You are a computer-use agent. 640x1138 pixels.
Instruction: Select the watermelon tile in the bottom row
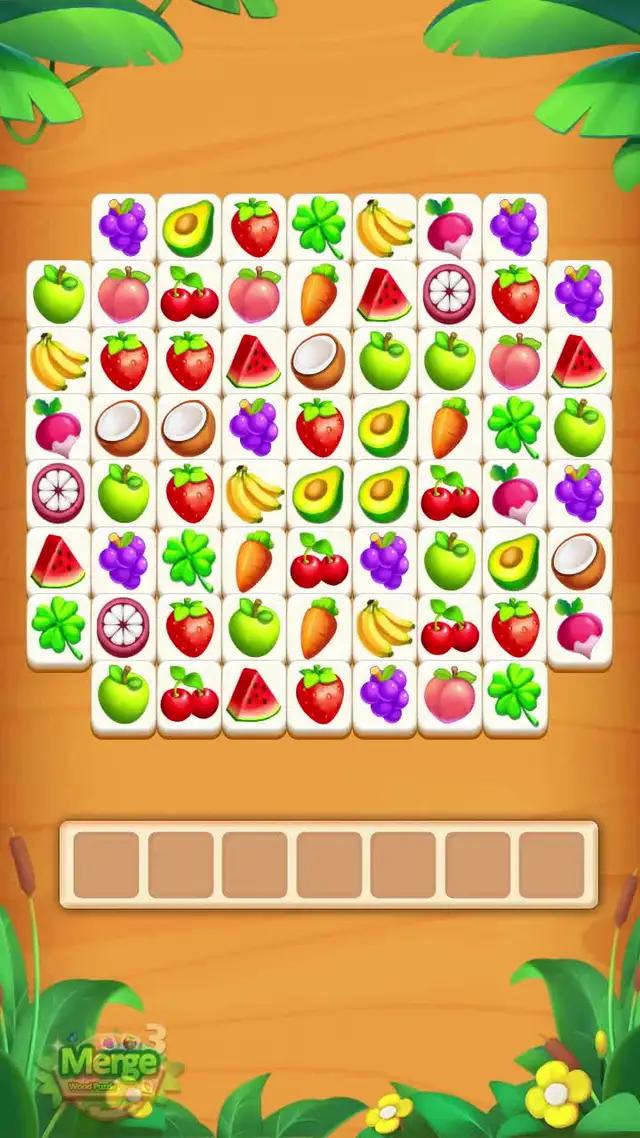pos(254,695)
